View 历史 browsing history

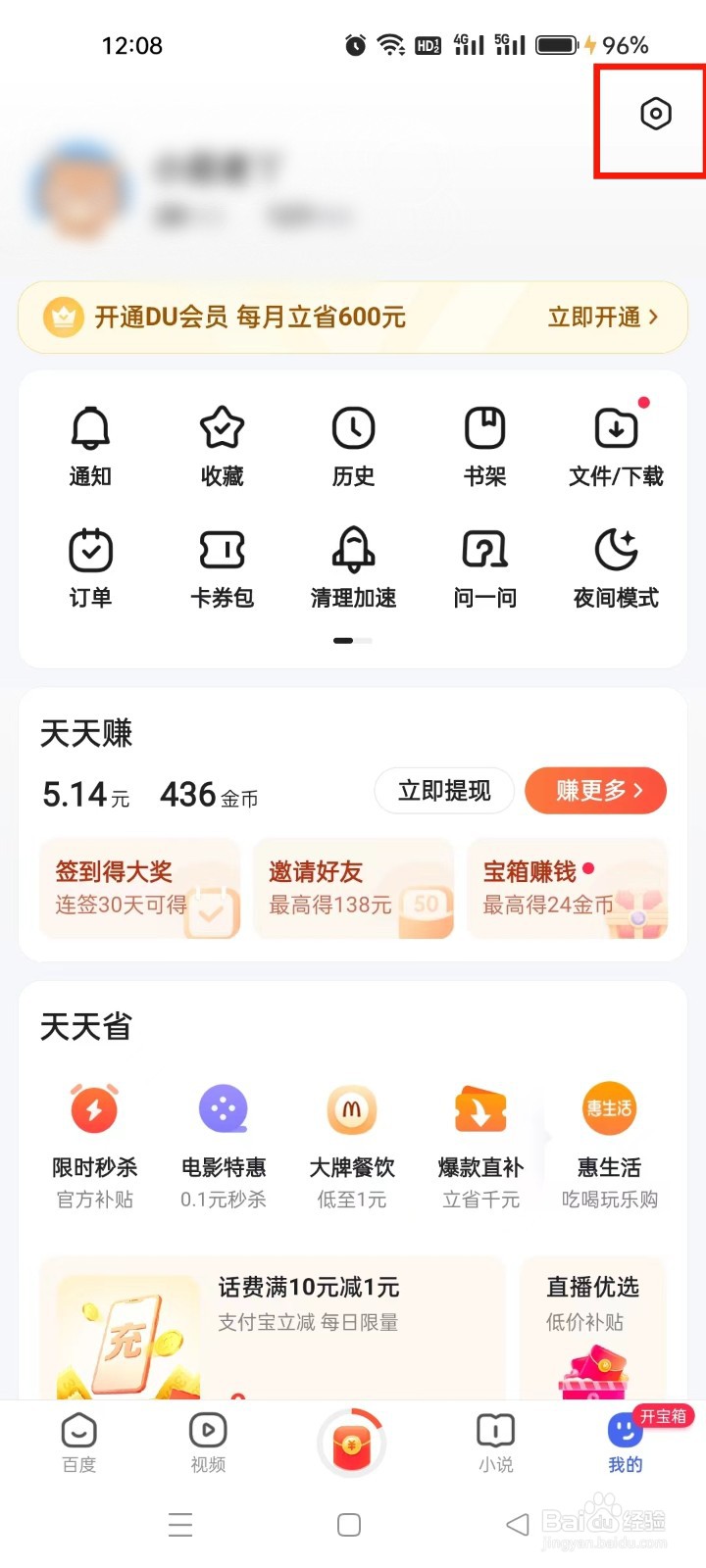click(x=353, y=446)
